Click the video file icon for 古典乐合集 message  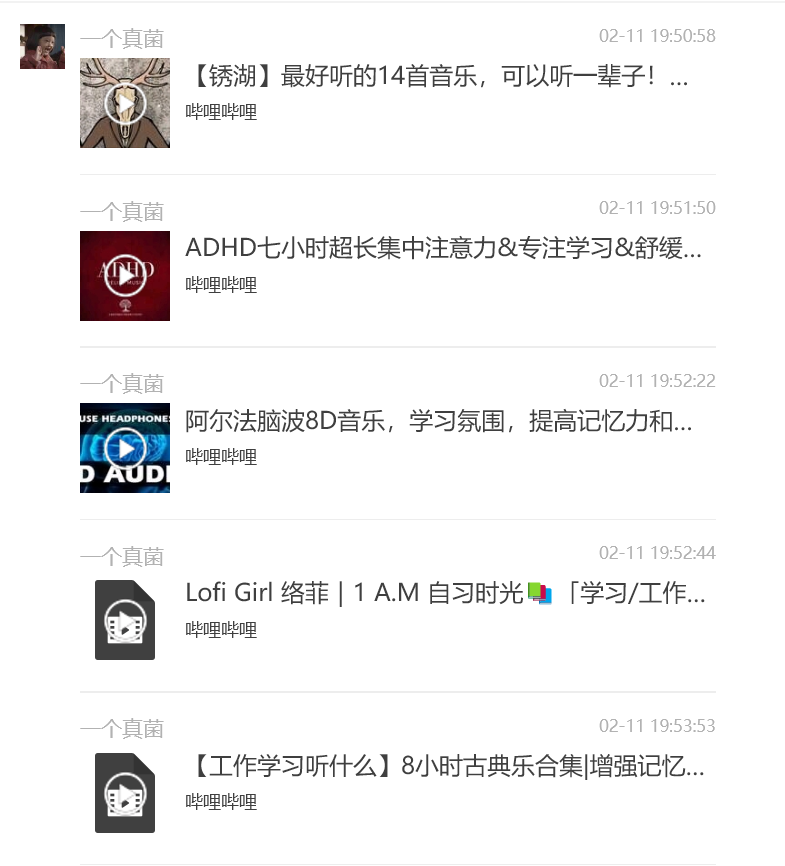124,792
